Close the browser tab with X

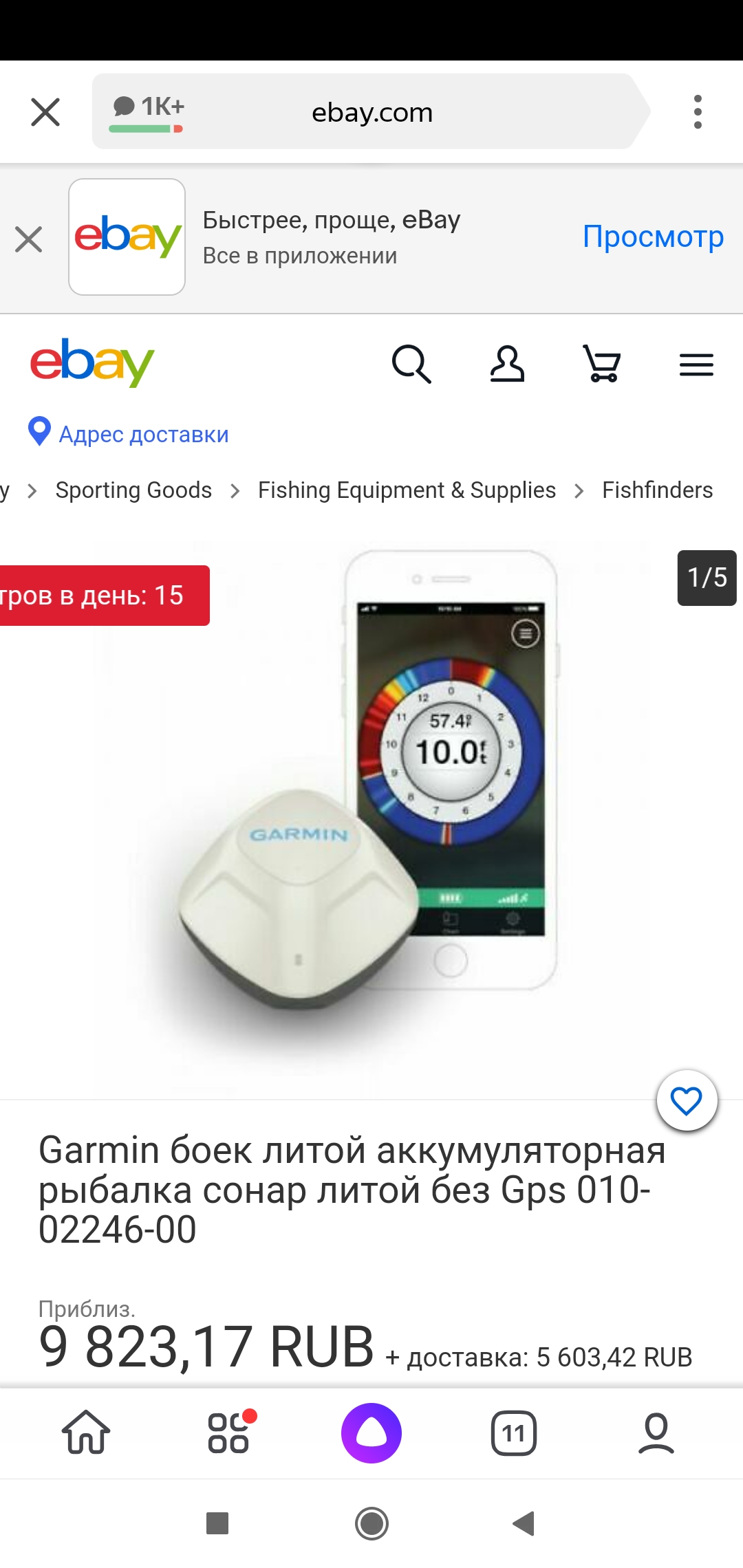[x=45, y=112]
